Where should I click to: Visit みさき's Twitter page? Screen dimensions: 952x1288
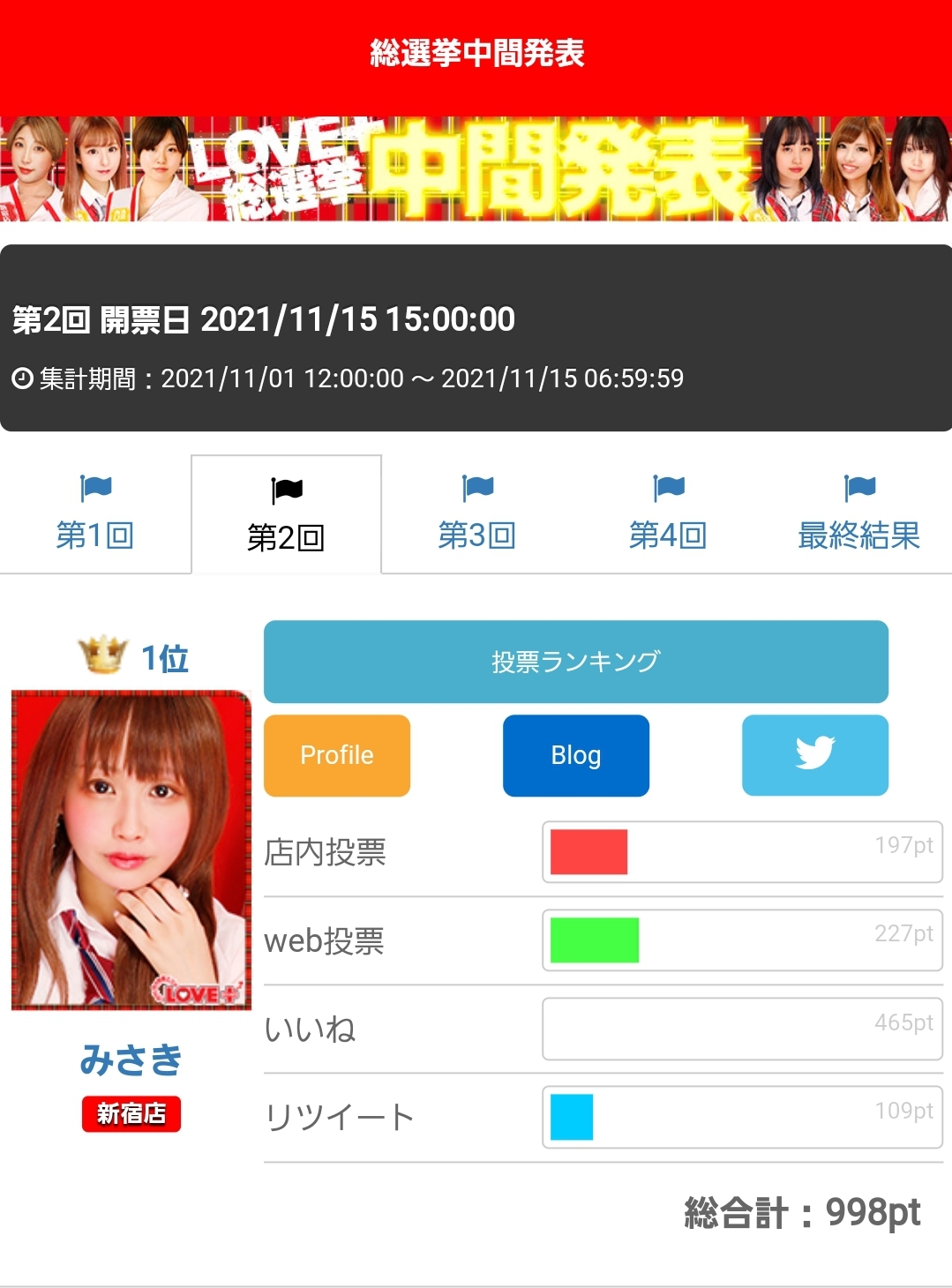[814, 755]
